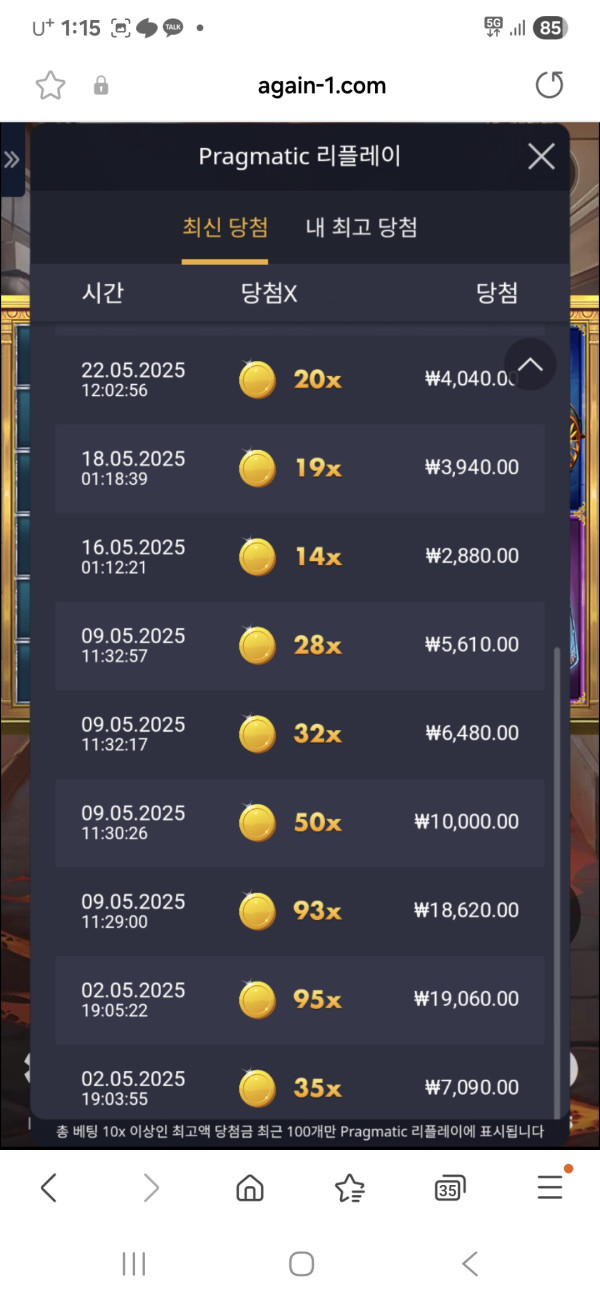Image resolution: width=600 pixels, height=1300 pixels.
Task: Switch to the 내 최고 당첨 tab
Action: point(361,227)
